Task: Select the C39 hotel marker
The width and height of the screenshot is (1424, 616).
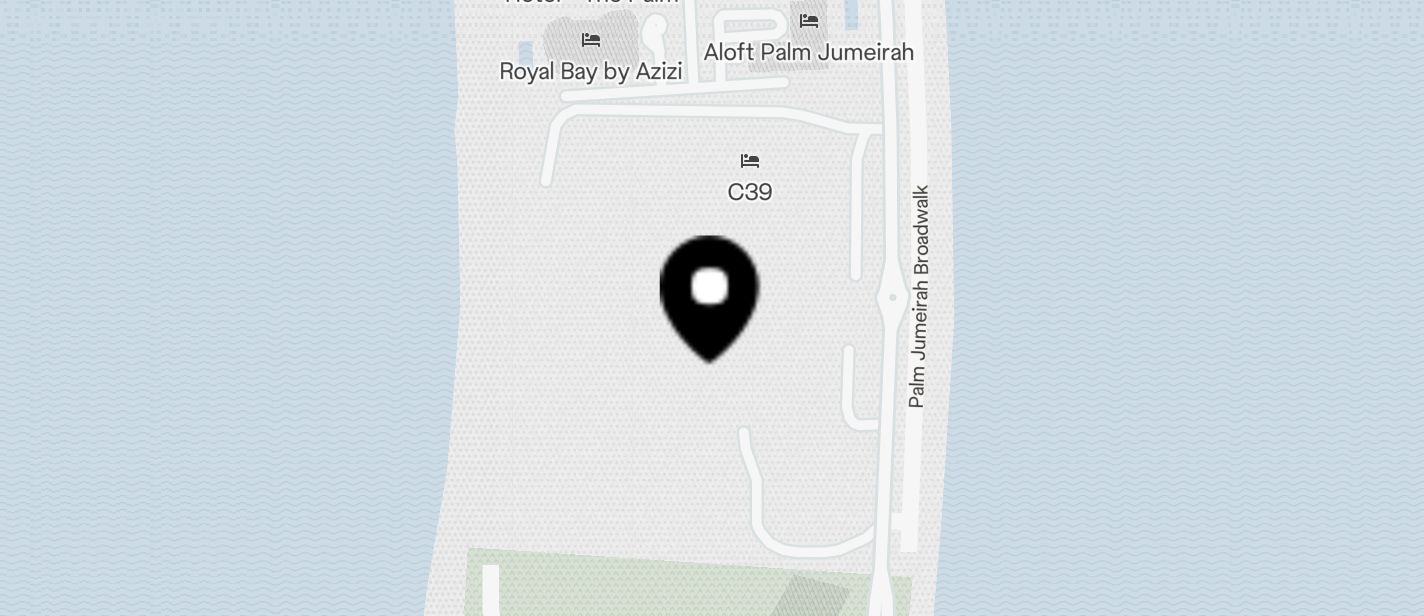Action: pyautogui.click(x=750, y=161)
